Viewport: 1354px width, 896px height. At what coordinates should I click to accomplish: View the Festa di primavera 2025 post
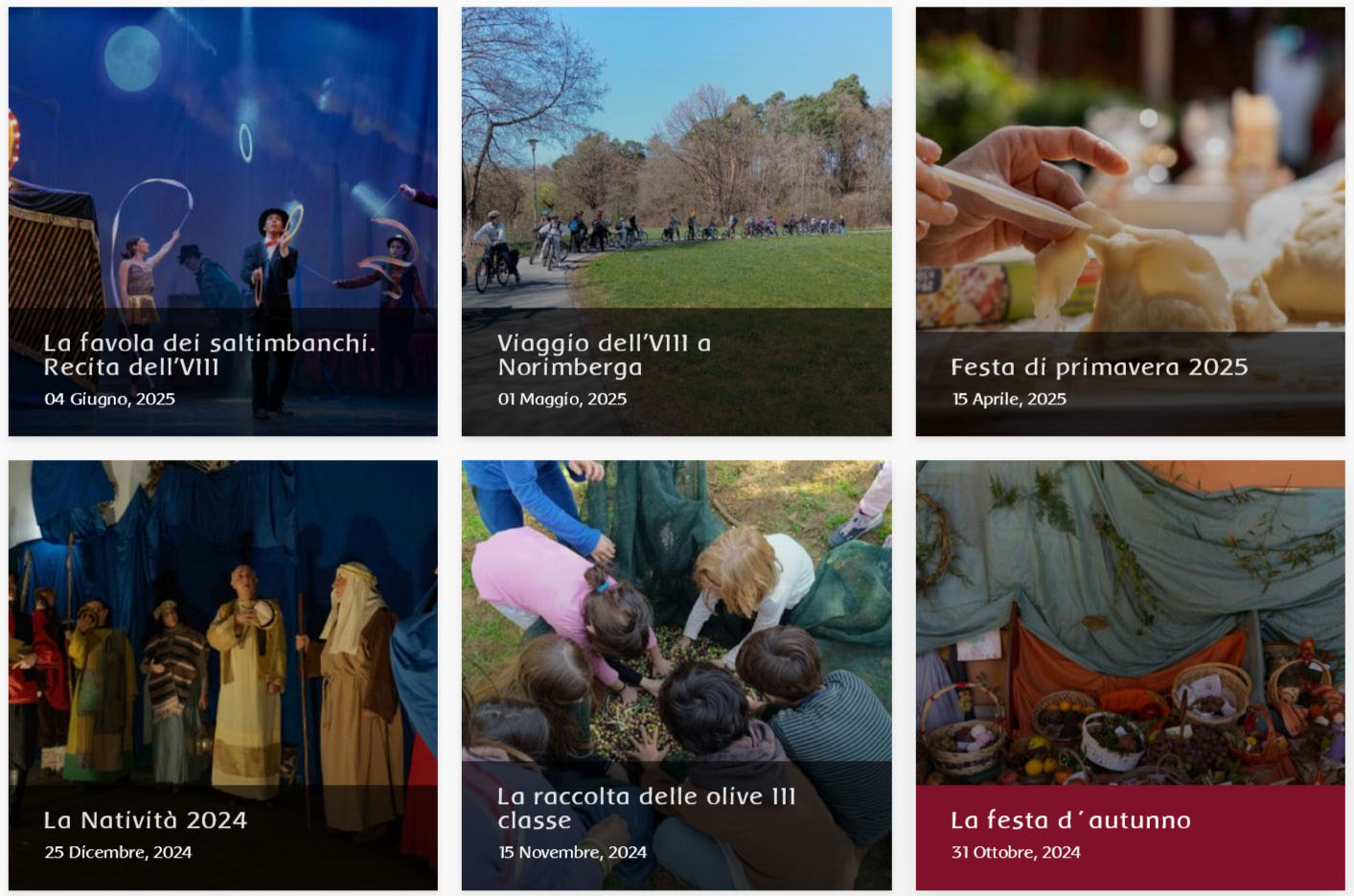(x=1098, y=367)
